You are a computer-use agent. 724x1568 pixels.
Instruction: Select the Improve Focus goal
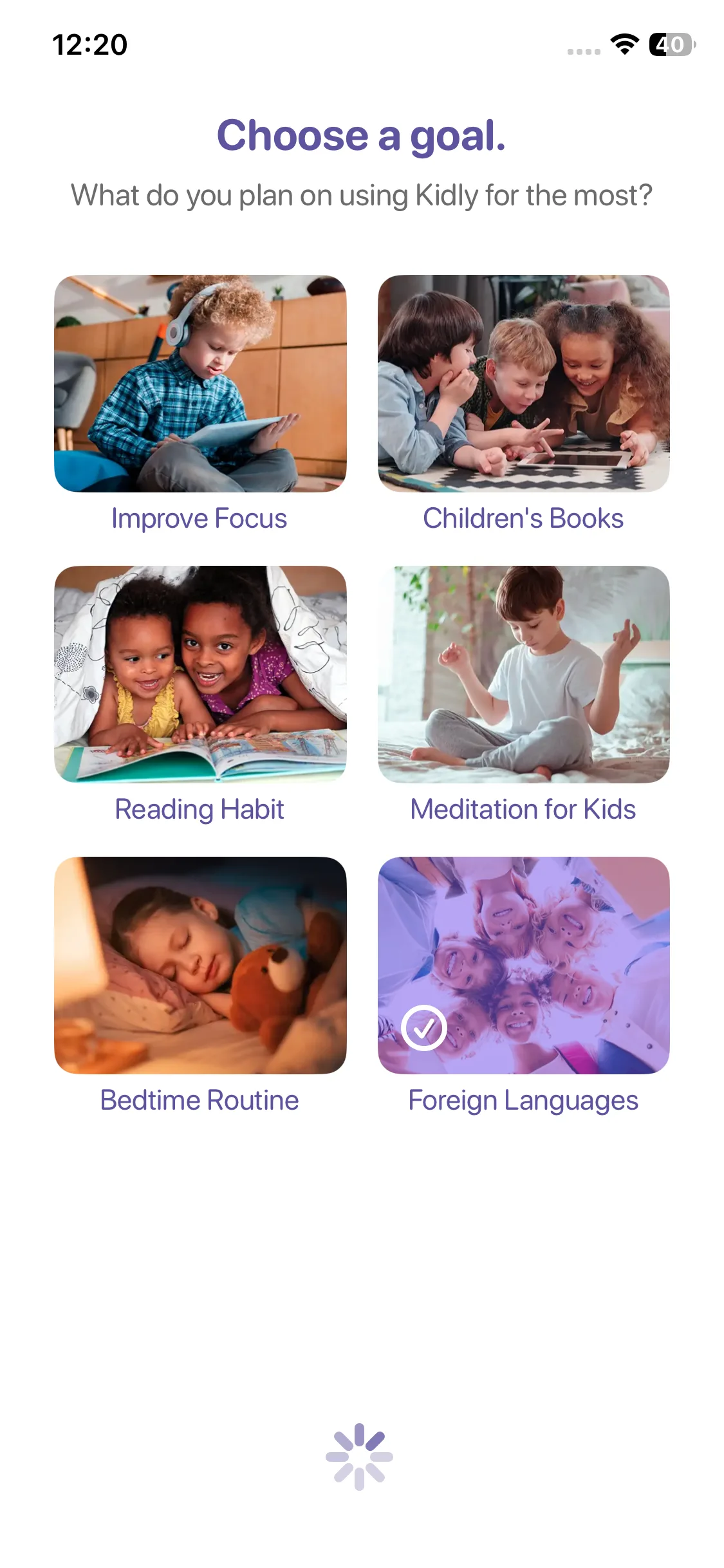200,384
